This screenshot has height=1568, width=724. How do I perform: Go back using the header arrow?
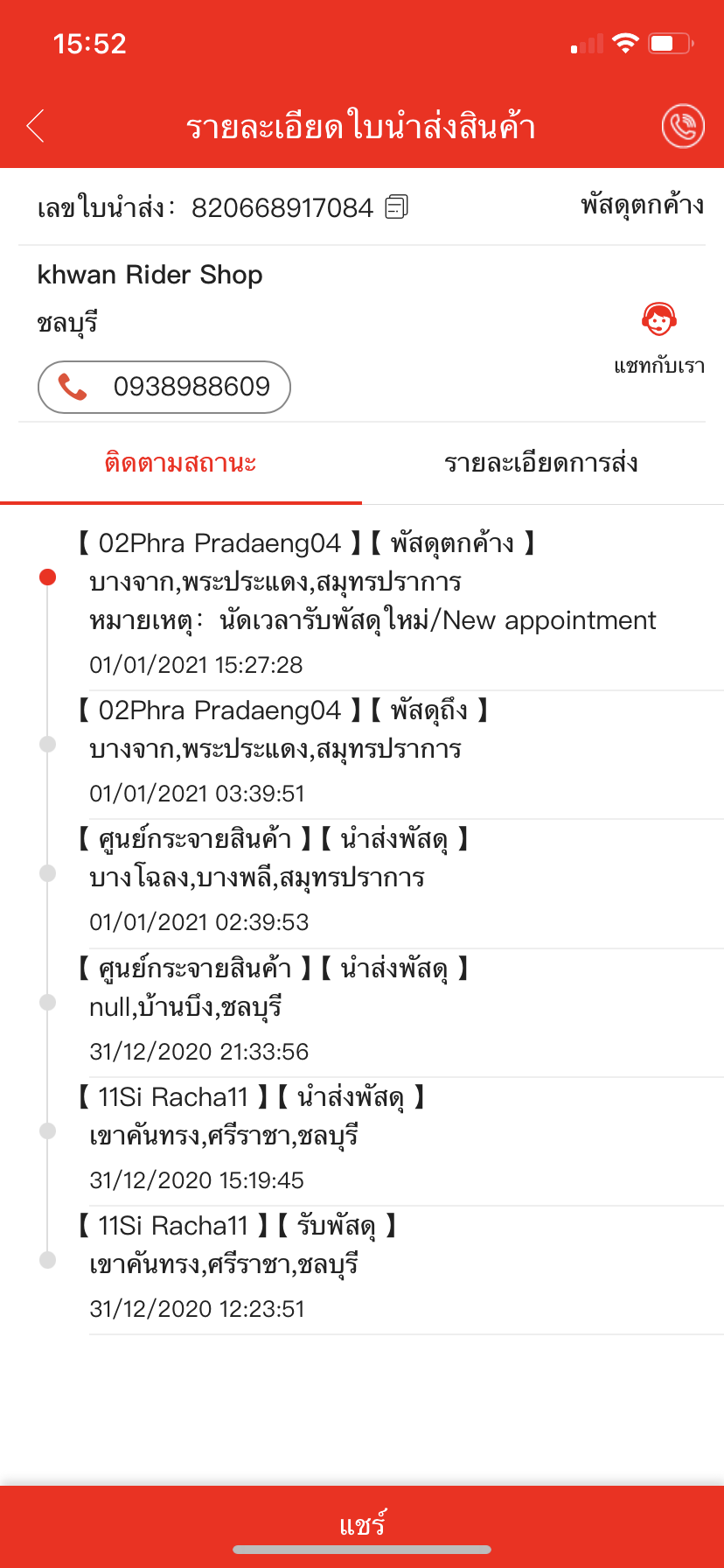pos(36,126)
